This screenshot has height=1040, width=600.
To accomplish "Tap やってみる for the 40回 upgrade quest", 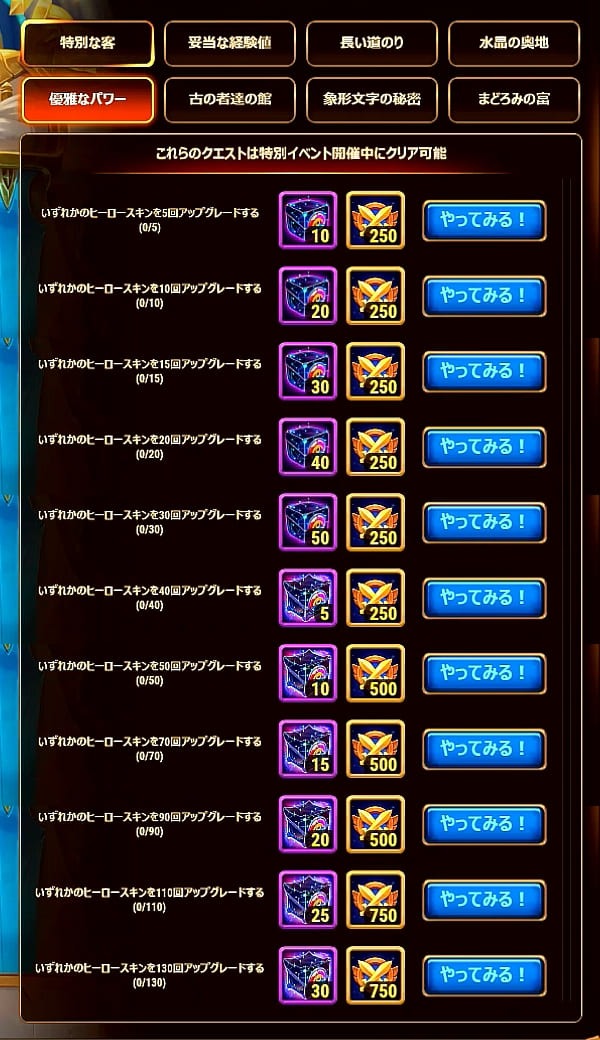I will click(484, 598).
